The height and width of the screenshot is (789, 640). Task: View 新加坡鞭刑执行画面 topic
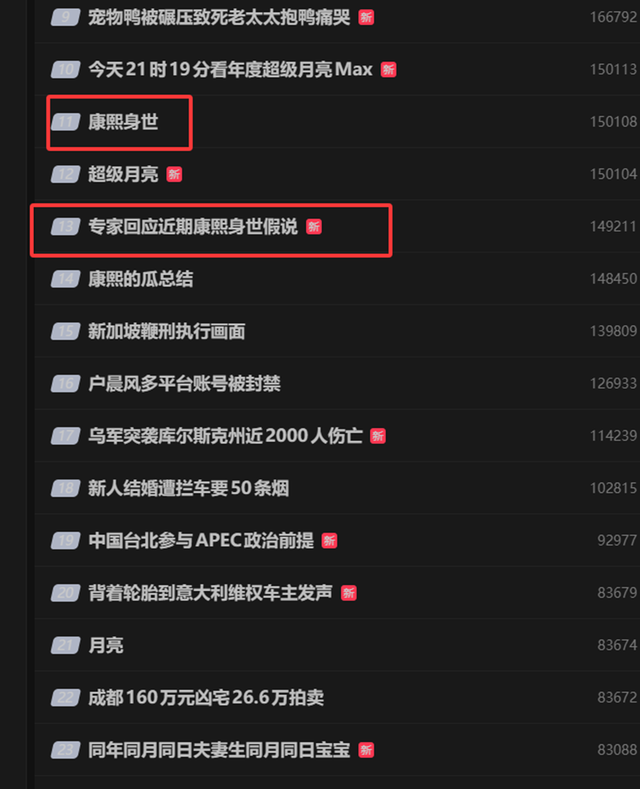click(x=166, y=331)
